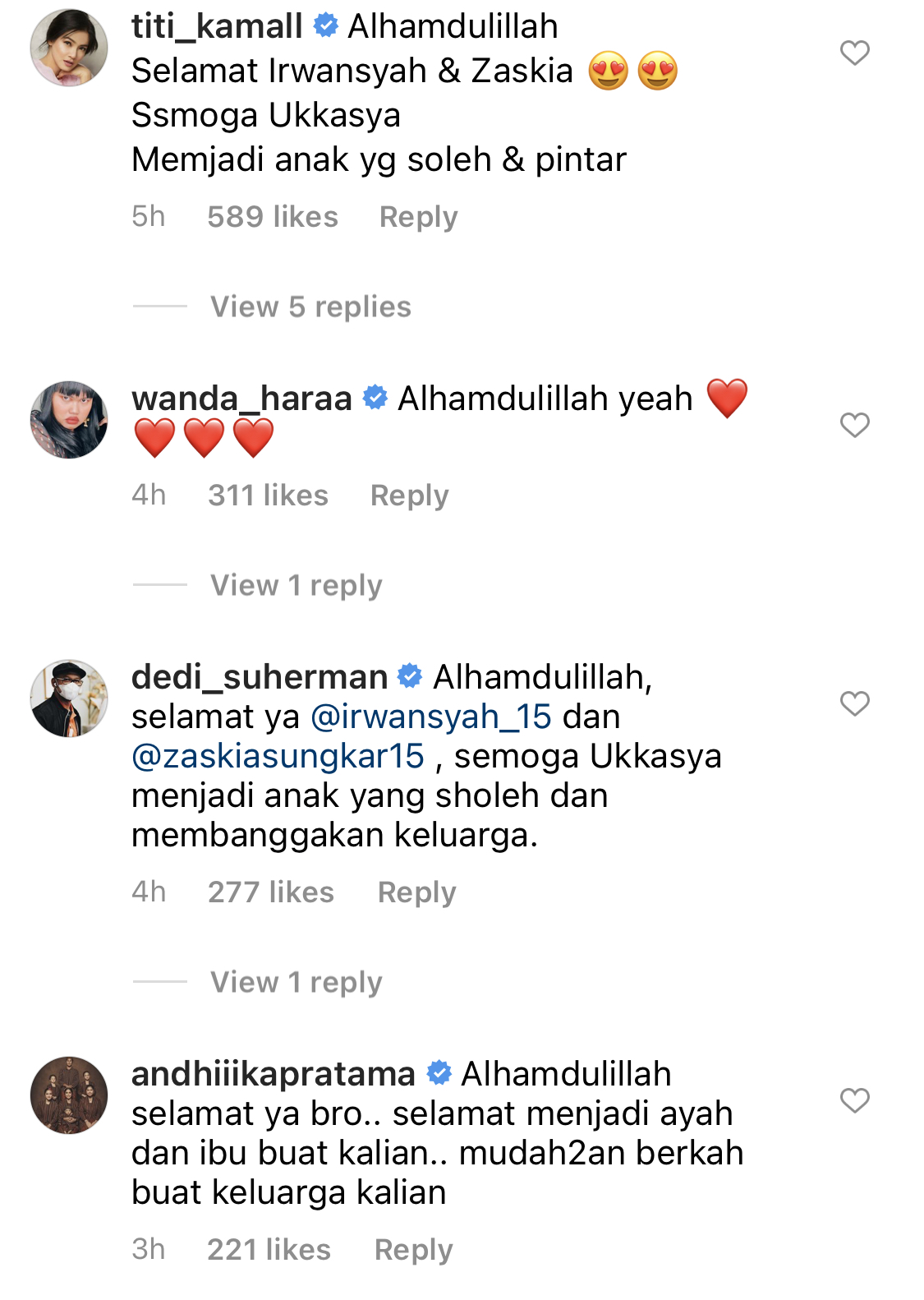Like dedi_suherman's comment
The image size is (924, 1300).
point(854,703)
